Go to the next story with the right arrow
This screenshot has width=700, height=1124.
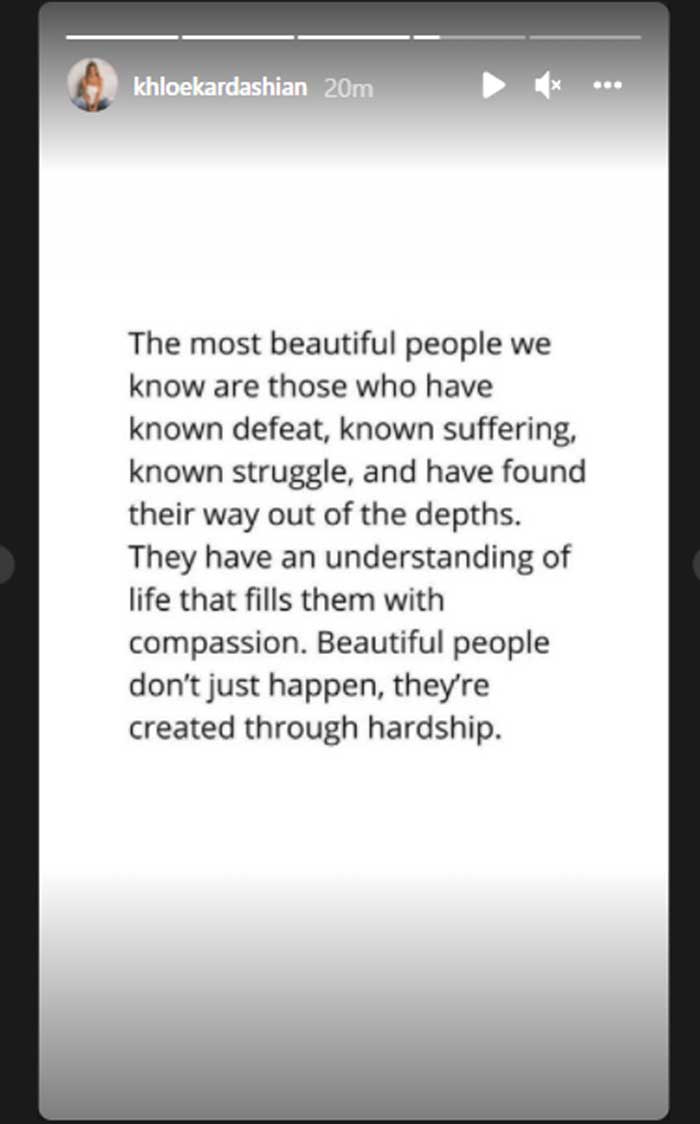pos(696,564)
